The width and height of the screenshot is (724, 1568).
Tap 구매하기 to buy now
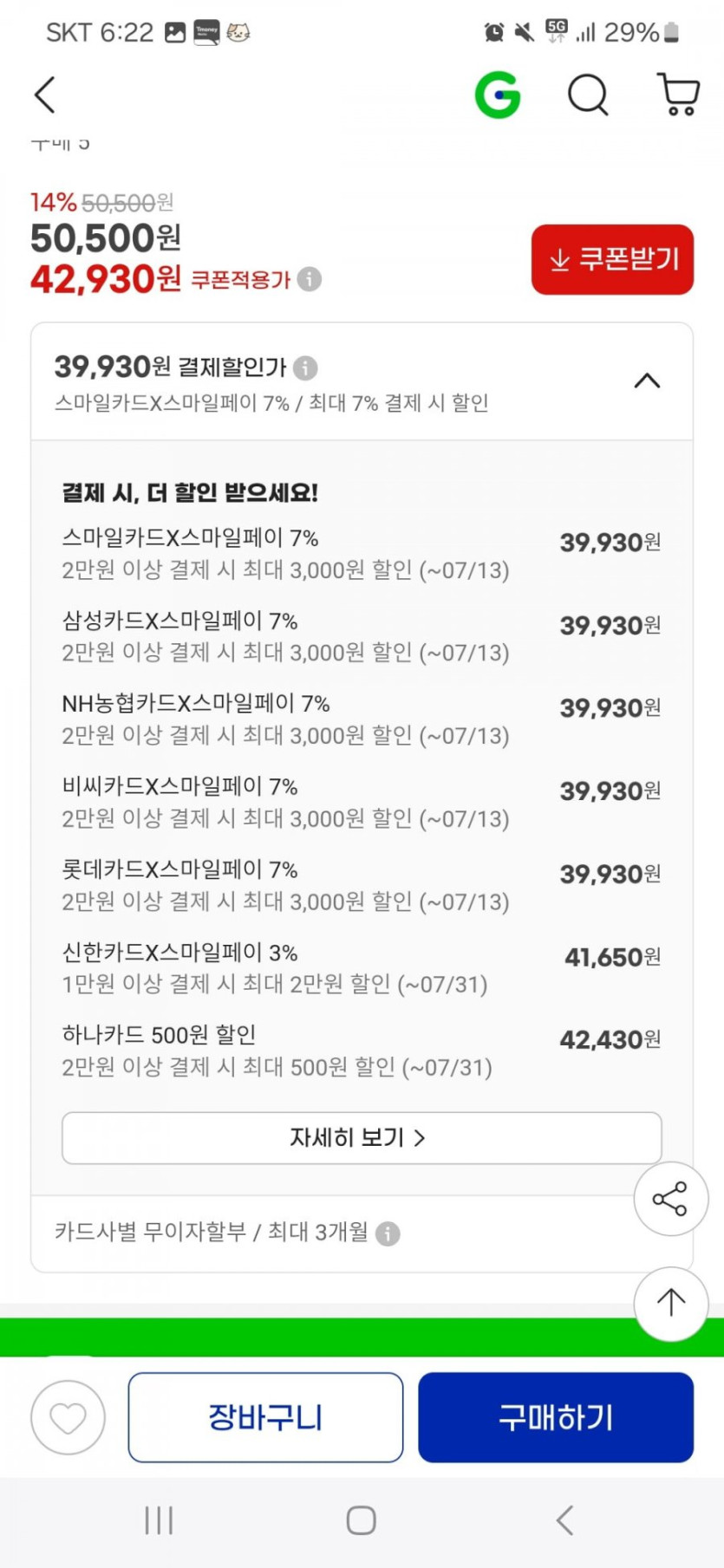[x=556, y=1418]
